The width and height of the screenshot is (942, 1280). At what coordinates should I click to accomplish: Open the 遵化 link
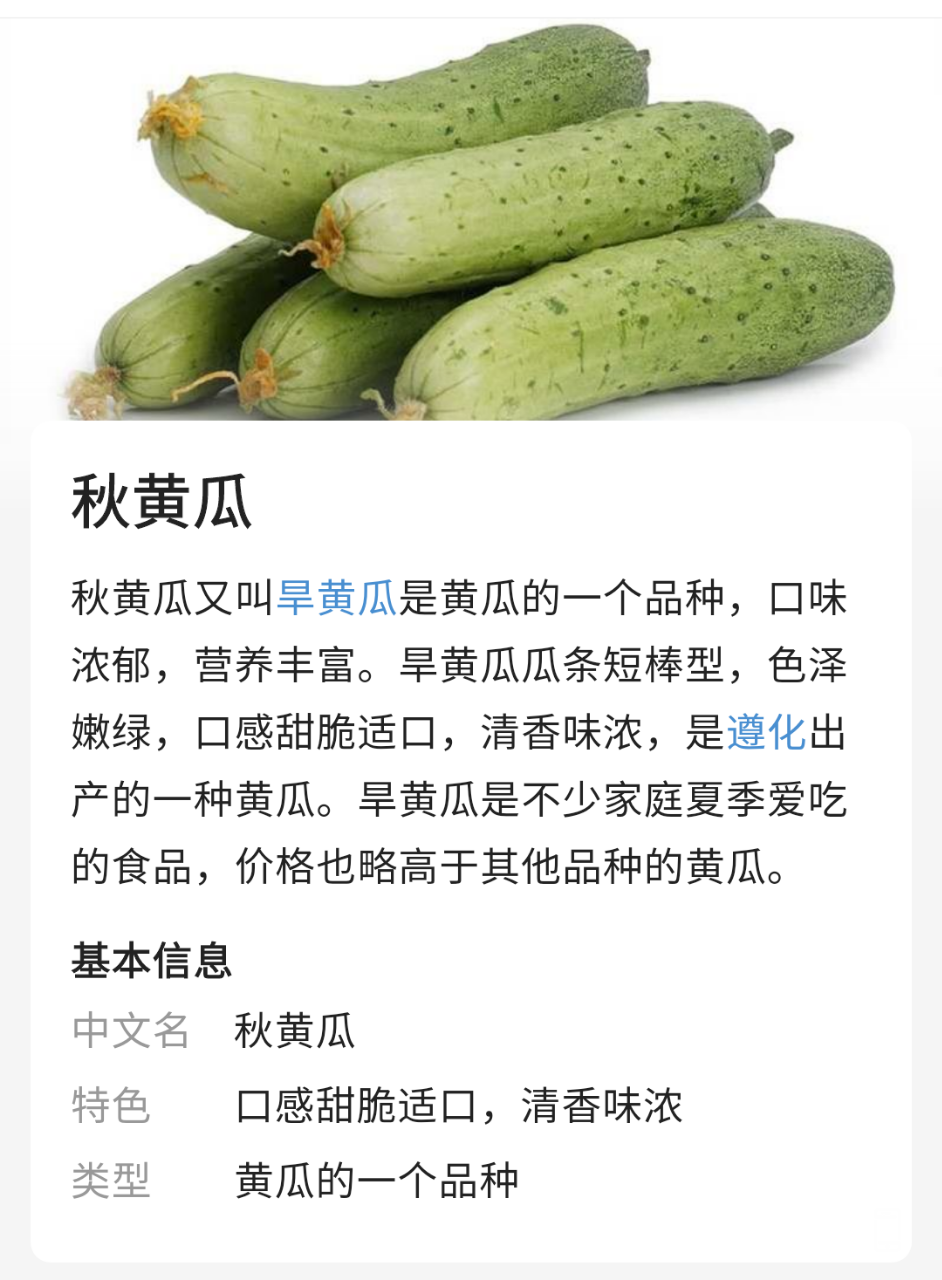coord(766,733)
